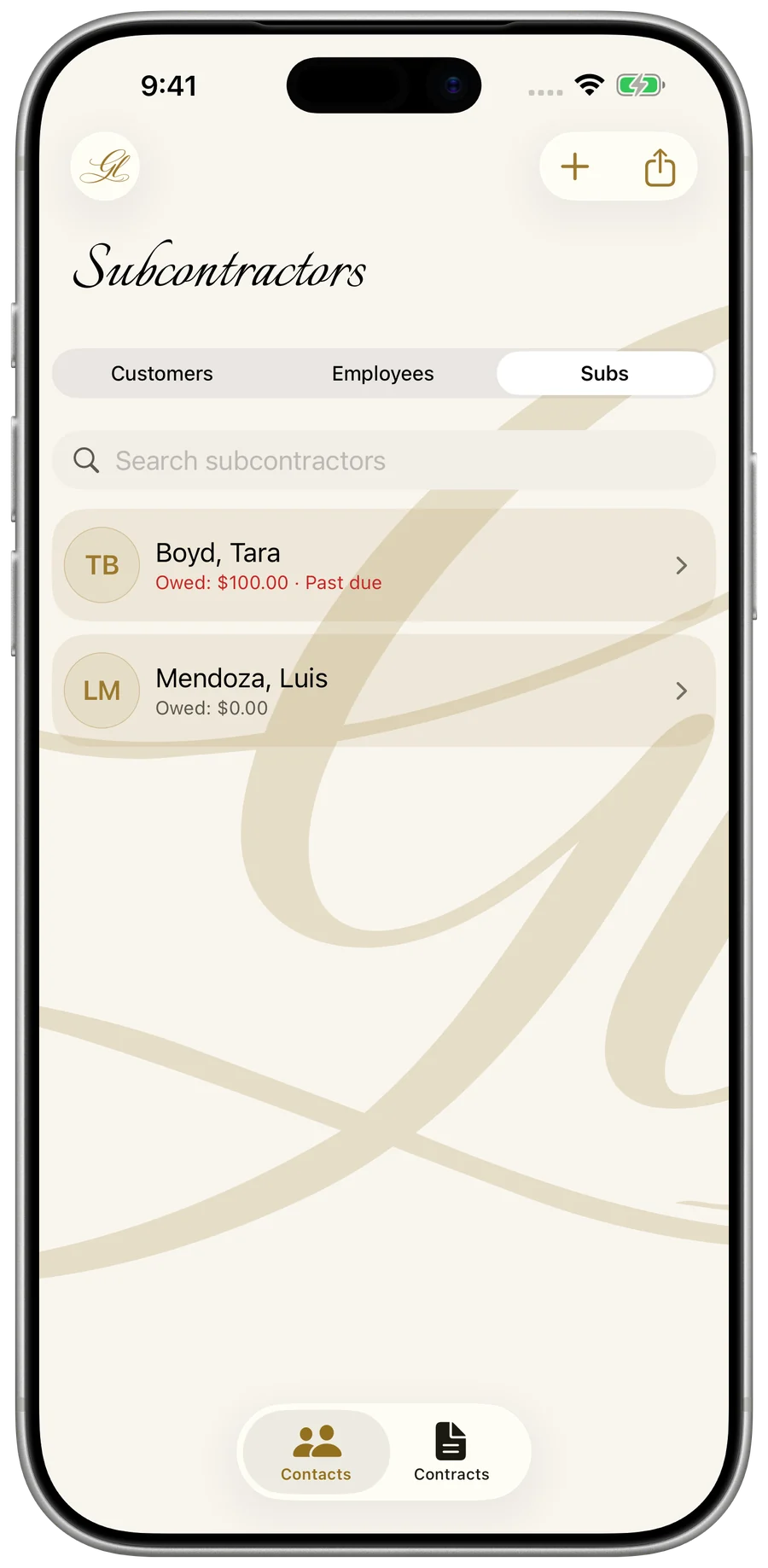The width and height of the screenshot is (768, 1568).
Task: Switch to the Customers segment
Action: (x=162, y=374)
